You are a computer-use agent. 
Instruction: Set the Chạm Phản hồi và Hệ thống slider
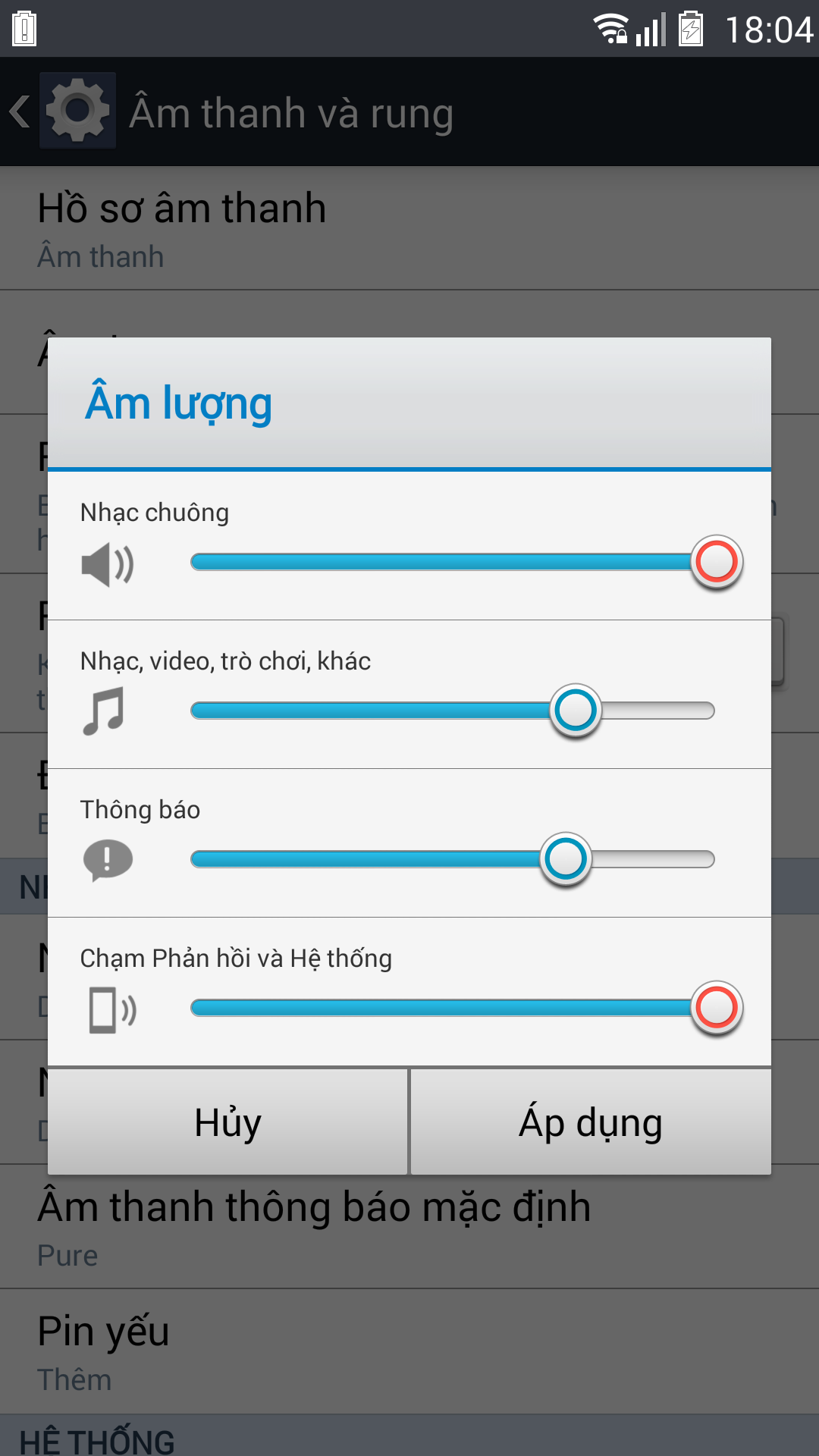point(466,1008)
